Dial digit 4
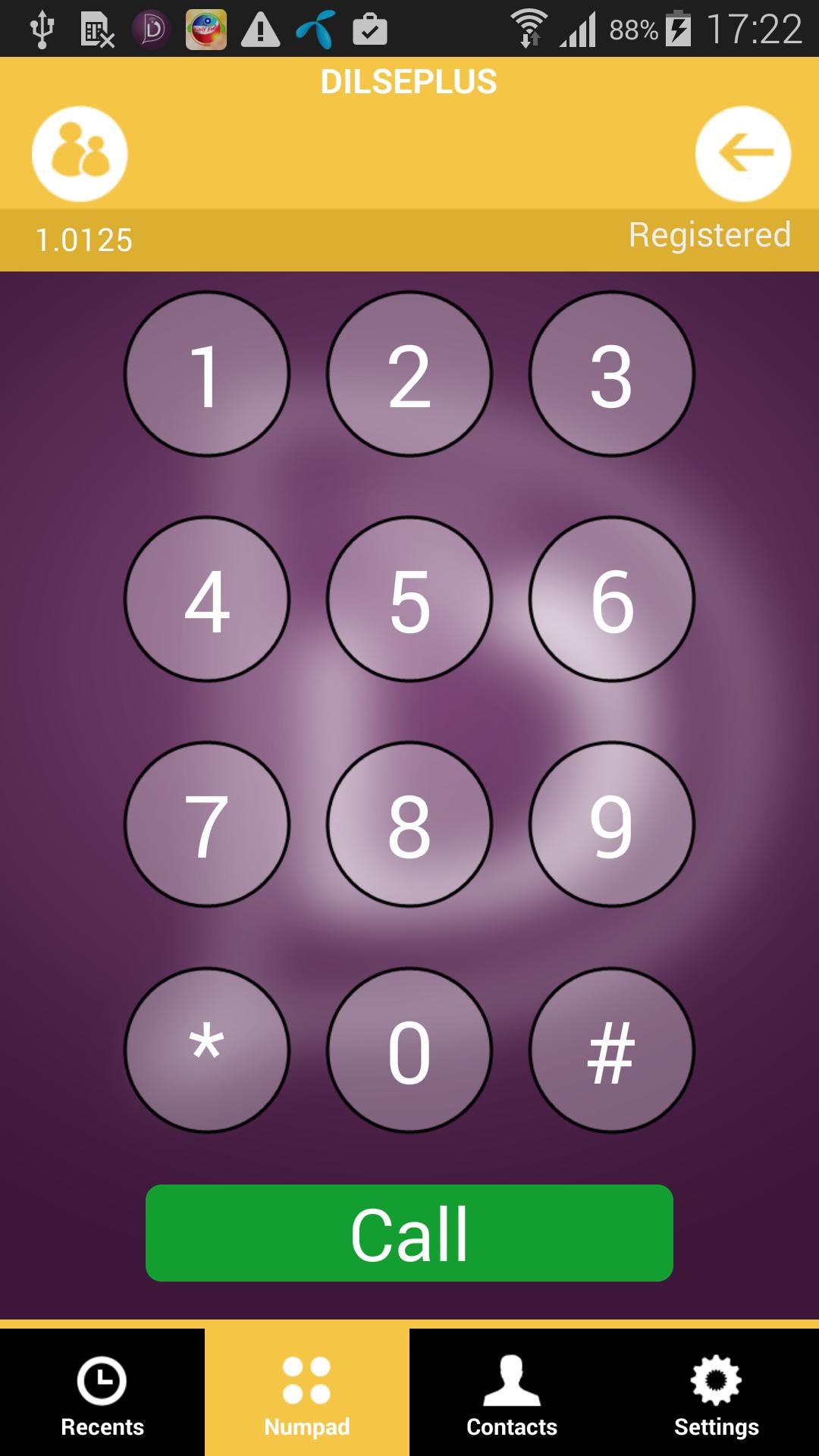Viewport: 819px width, 1456px height. pyautogui.click(x=207, y=599)
